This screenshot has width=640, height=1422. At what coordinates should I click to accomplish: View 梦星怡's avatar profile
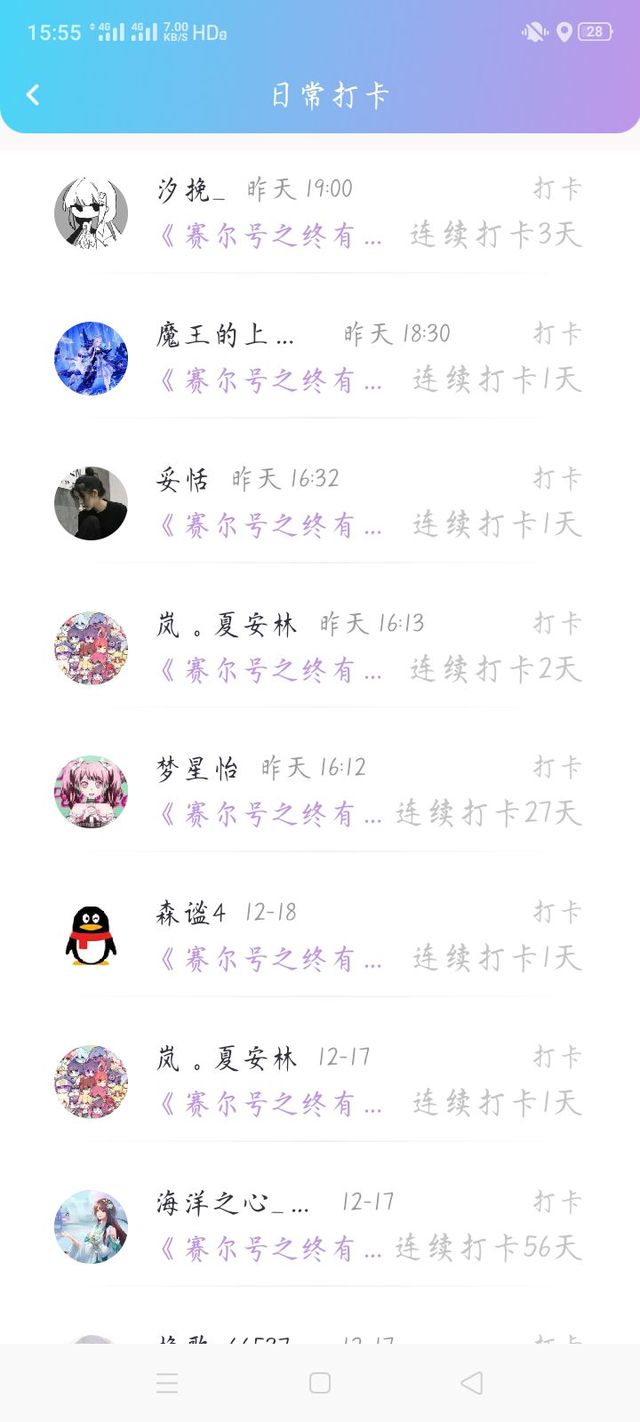click(91, 792)
